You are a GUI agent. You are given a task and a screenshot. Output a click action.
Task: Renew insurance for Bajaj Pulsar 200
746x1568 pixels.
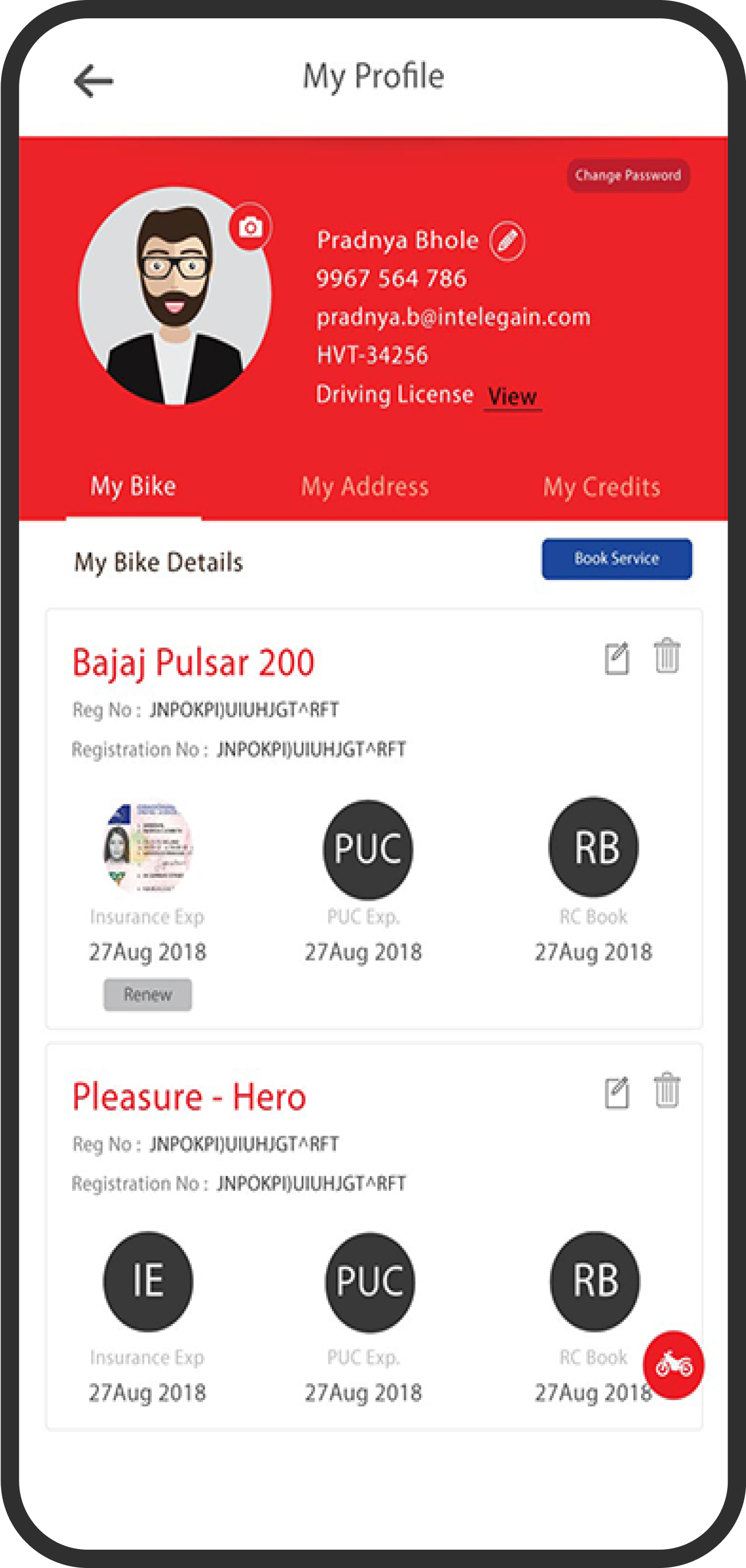tap(147, 994)
